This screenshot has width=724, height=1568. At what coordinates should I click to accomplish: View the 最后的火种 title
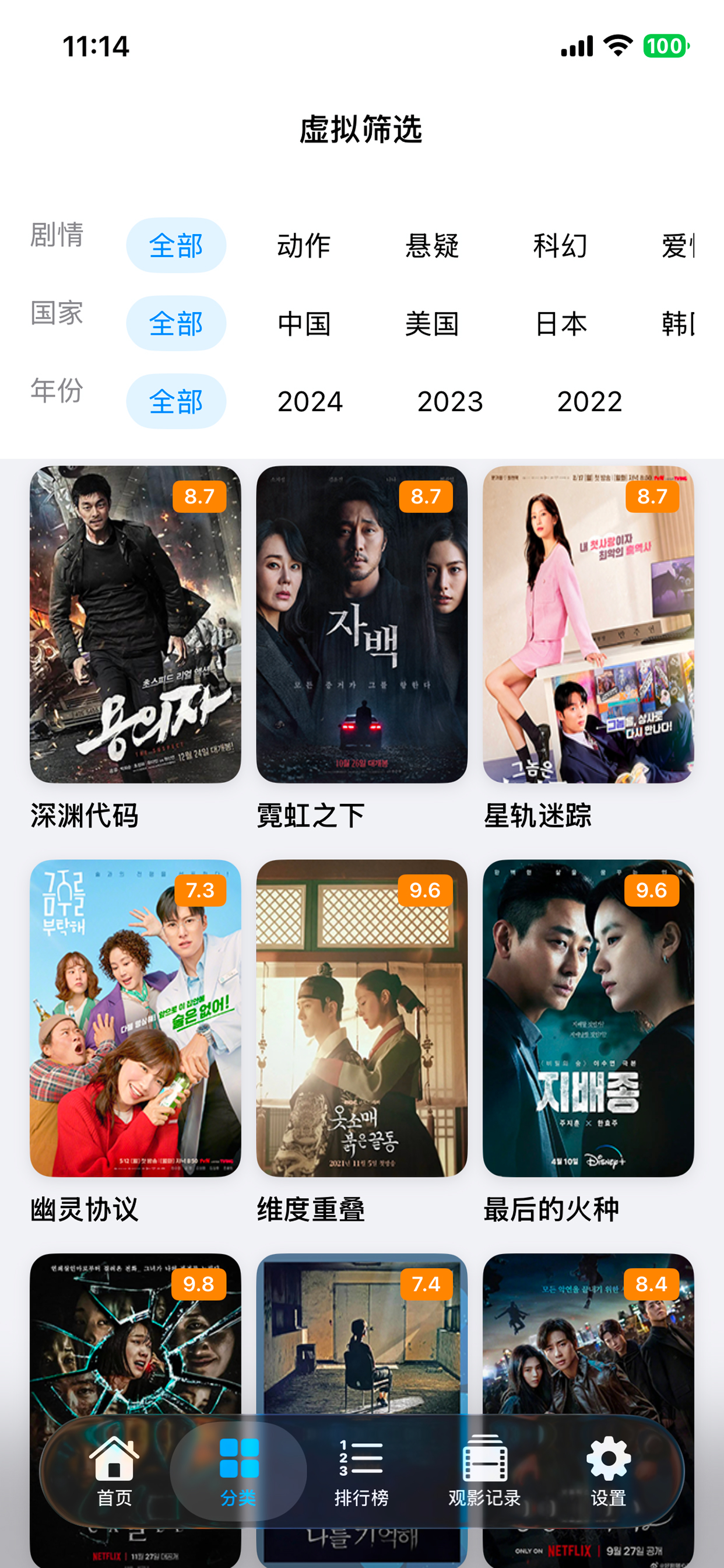click(551, 1209)
